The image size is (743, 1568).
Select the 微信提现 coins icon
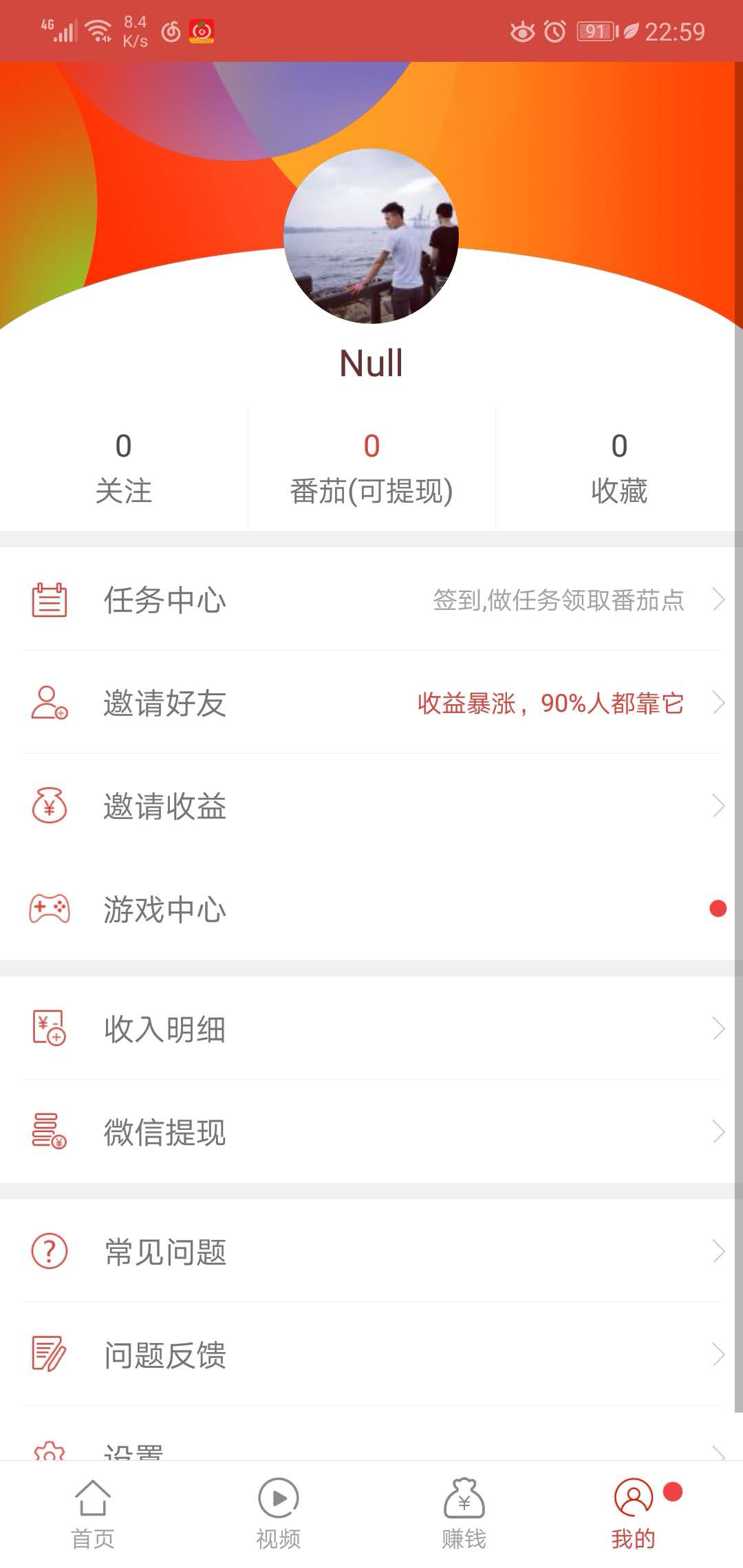click(50, 1131)
